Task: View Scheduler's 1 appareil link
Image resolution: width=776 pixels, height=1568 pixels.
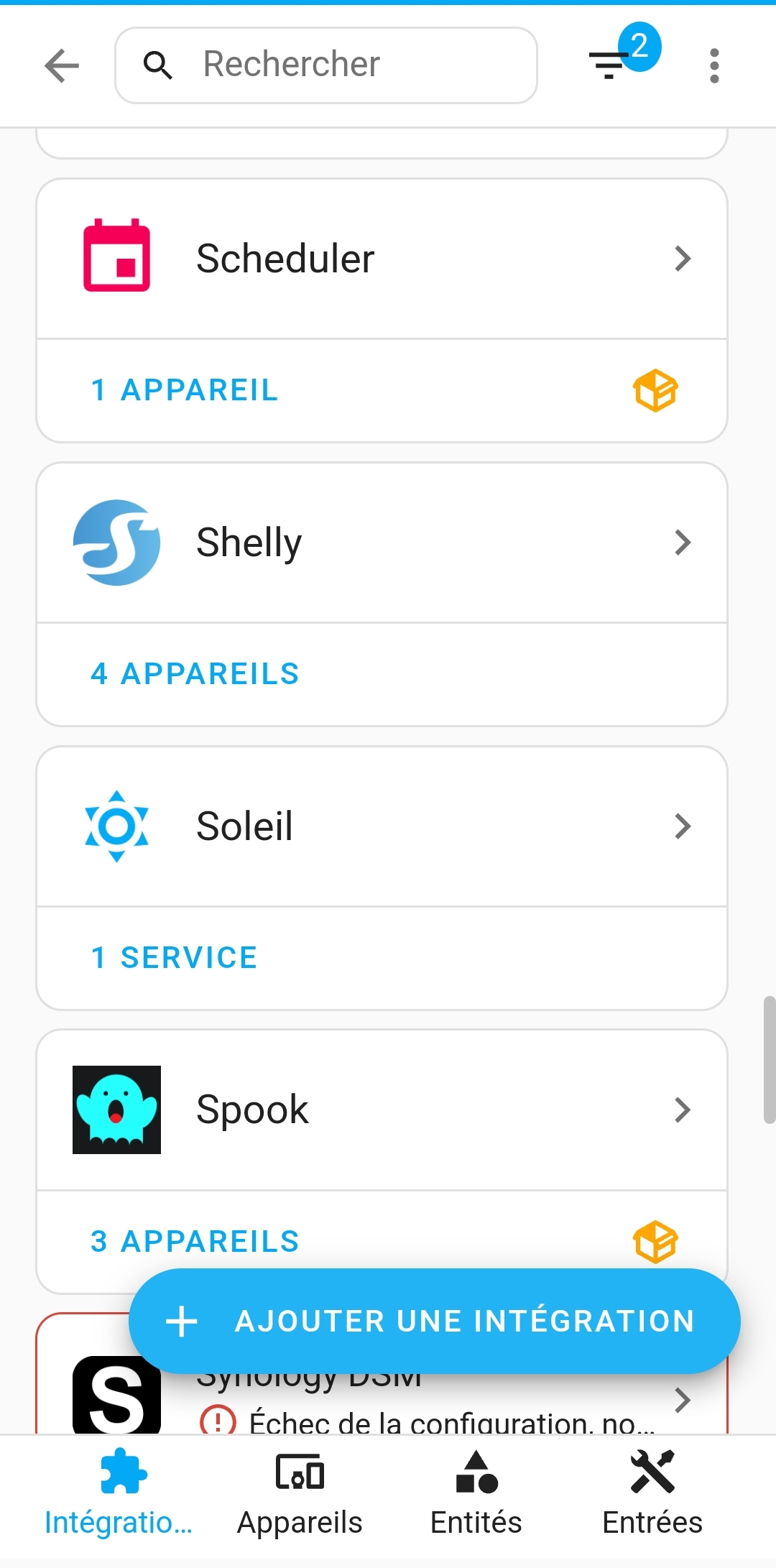Action: pos(185,390)
